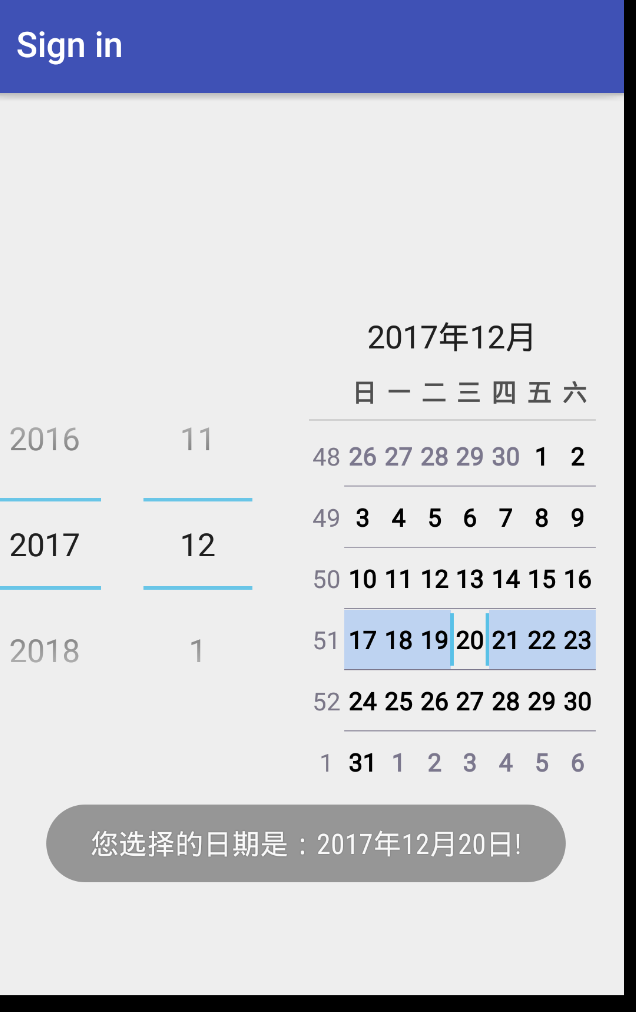Screen dimensions: 636x1012
Task: Select year 2018 in the year spinner
Action: [45, 651]
